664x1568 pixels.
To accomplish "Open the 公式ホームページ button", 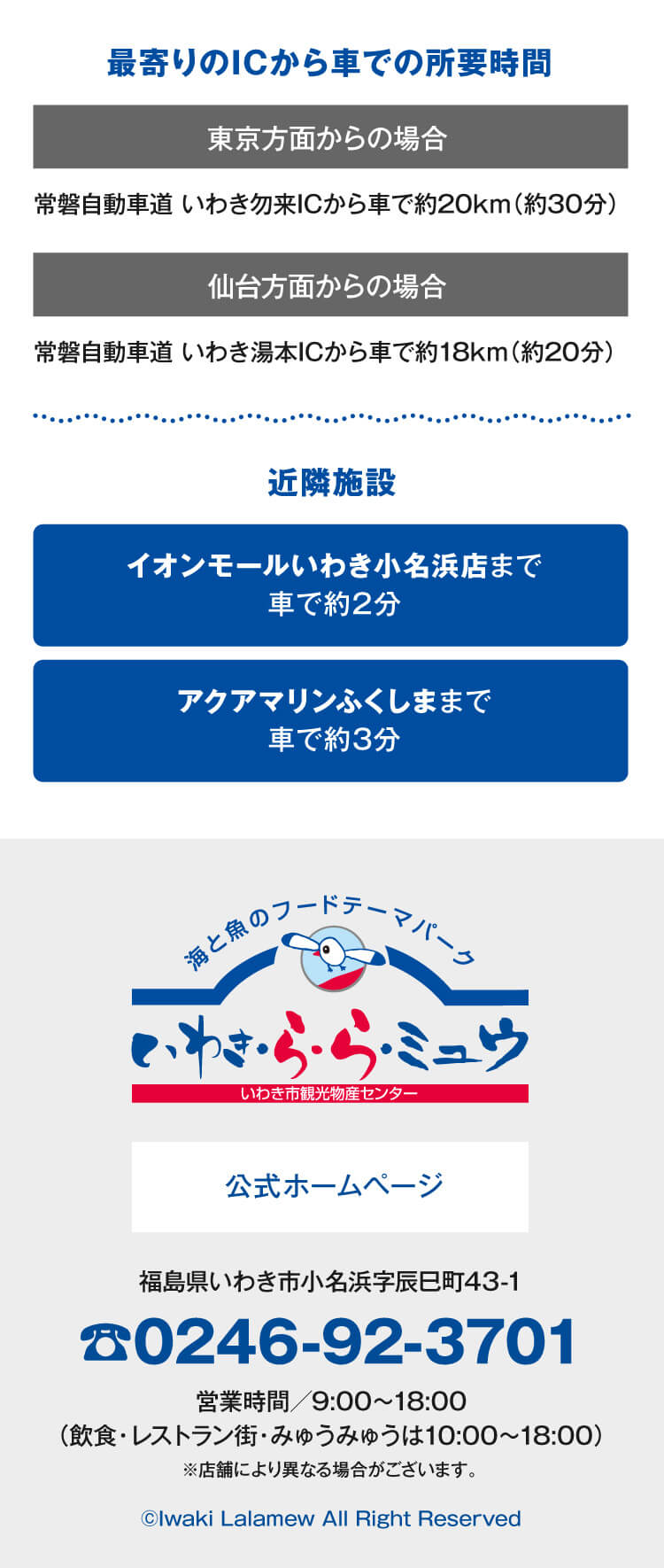I will [x=330, y=1185].
